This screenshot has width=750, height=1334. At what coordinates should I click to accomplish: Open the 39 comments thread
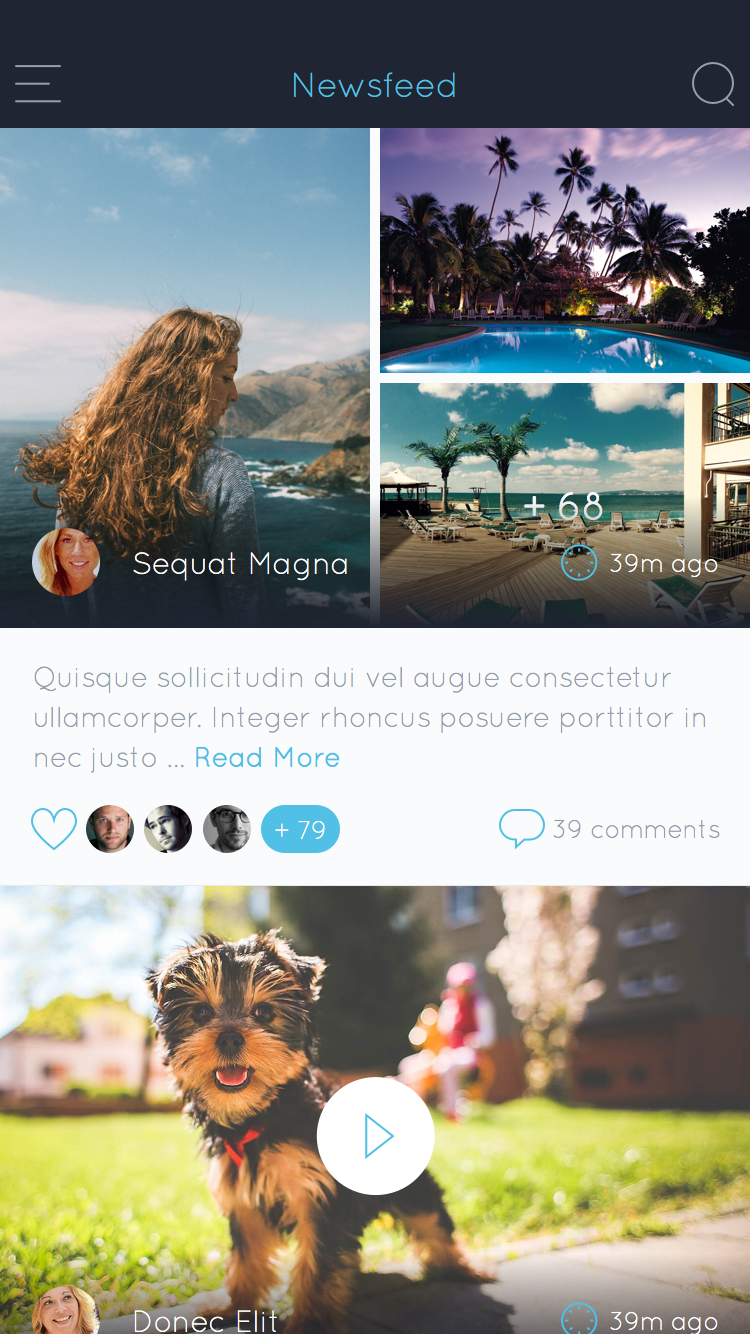(610, 829)
